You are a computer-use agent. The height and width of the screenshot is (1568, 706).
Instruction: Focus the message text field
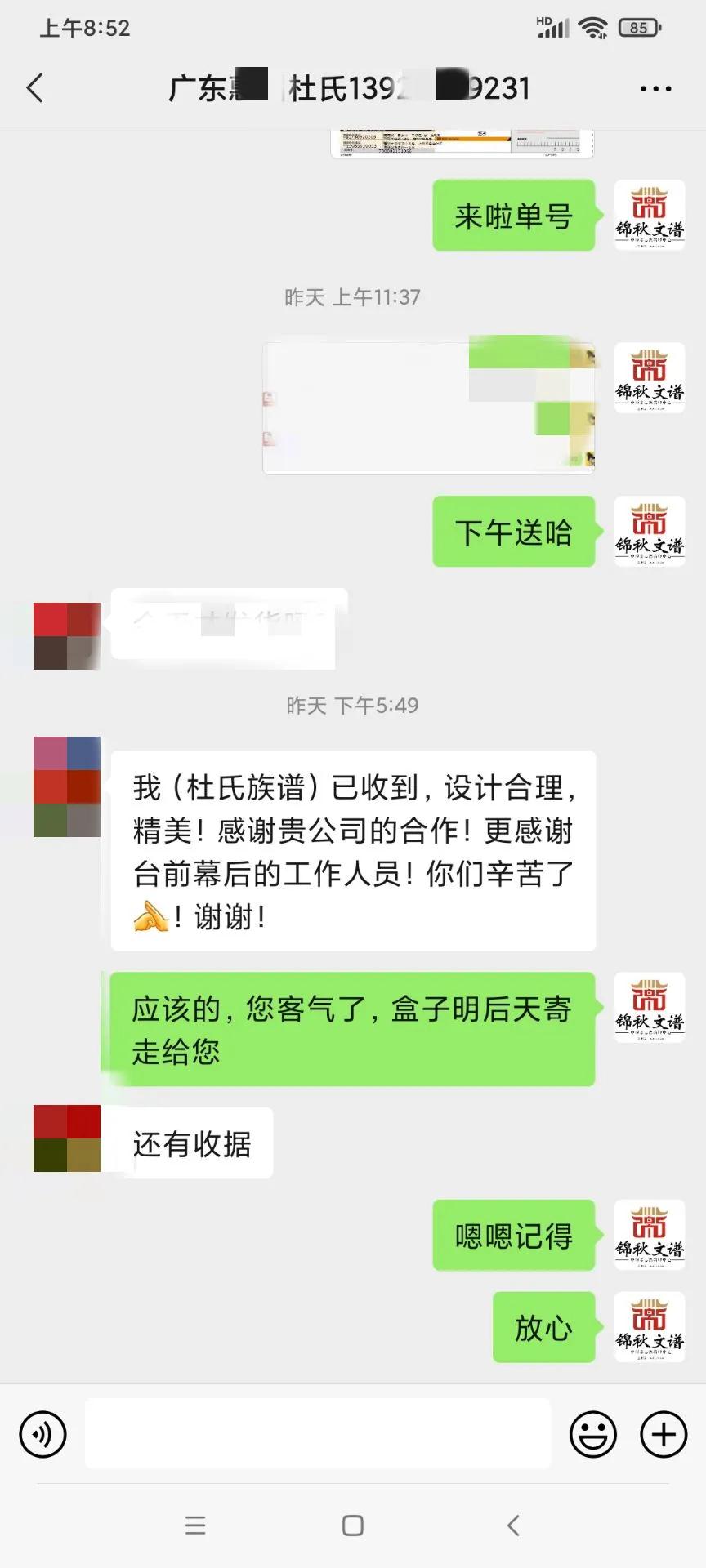[x=318, y=1433]
